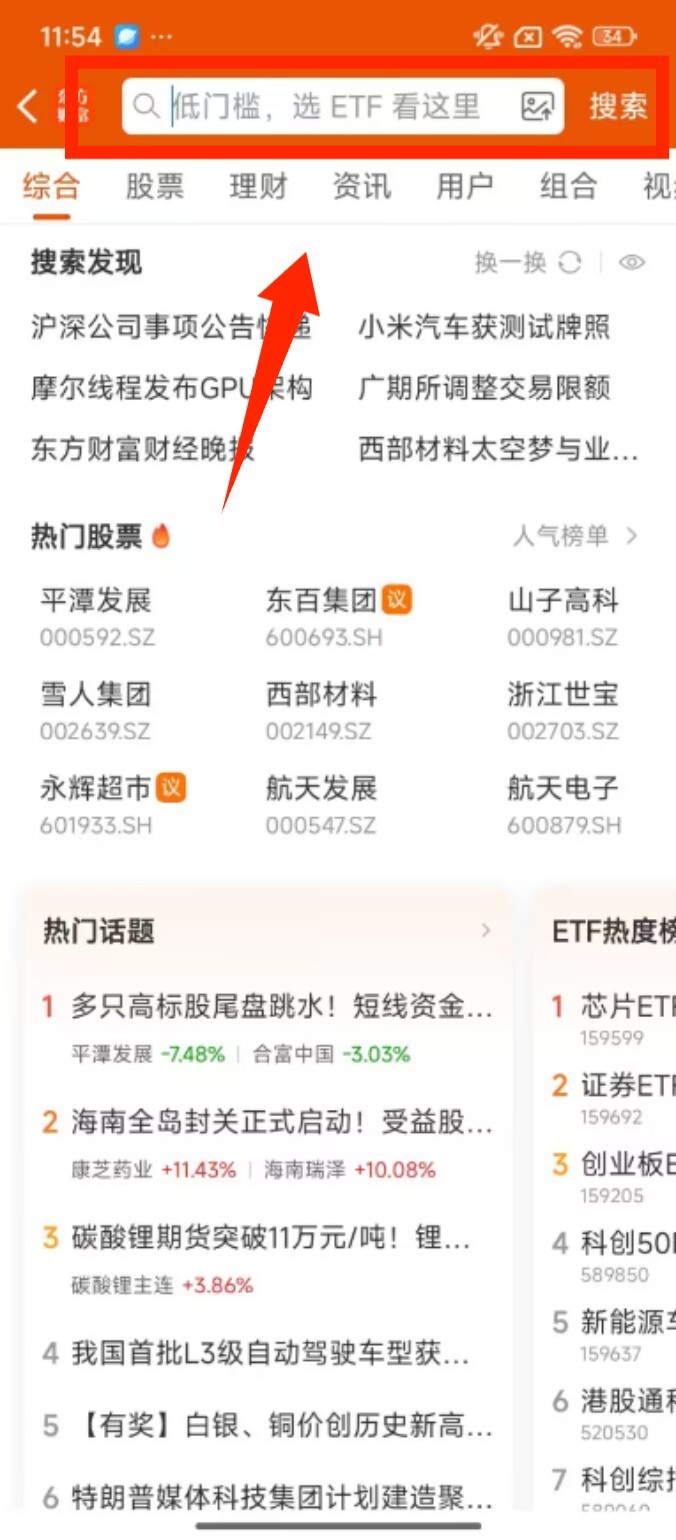Go back using the top-left arrow
676x1540 pixels.
coord(28,106)
